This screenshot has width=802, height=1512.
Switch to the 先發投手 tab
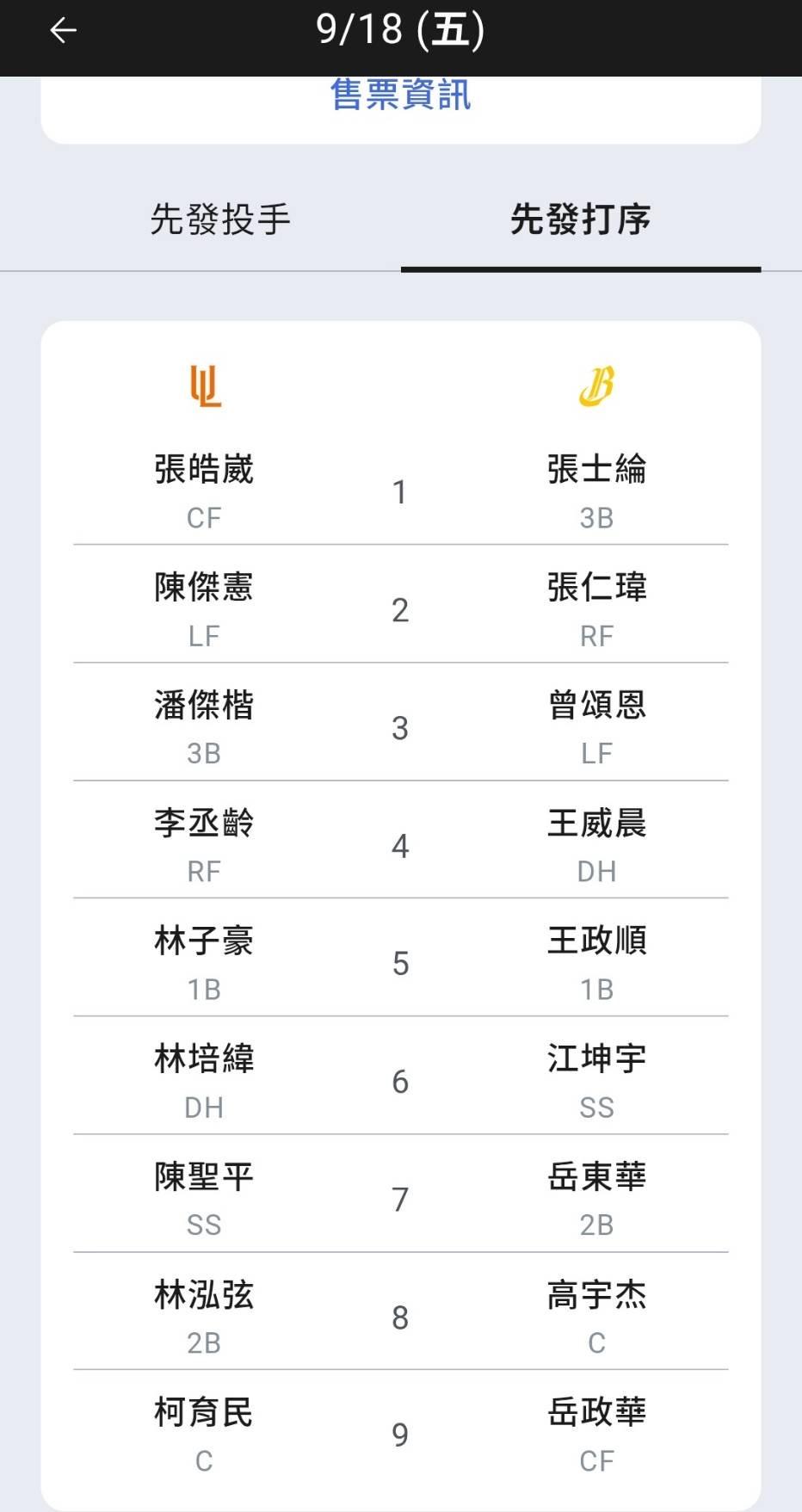pos(220,219)
